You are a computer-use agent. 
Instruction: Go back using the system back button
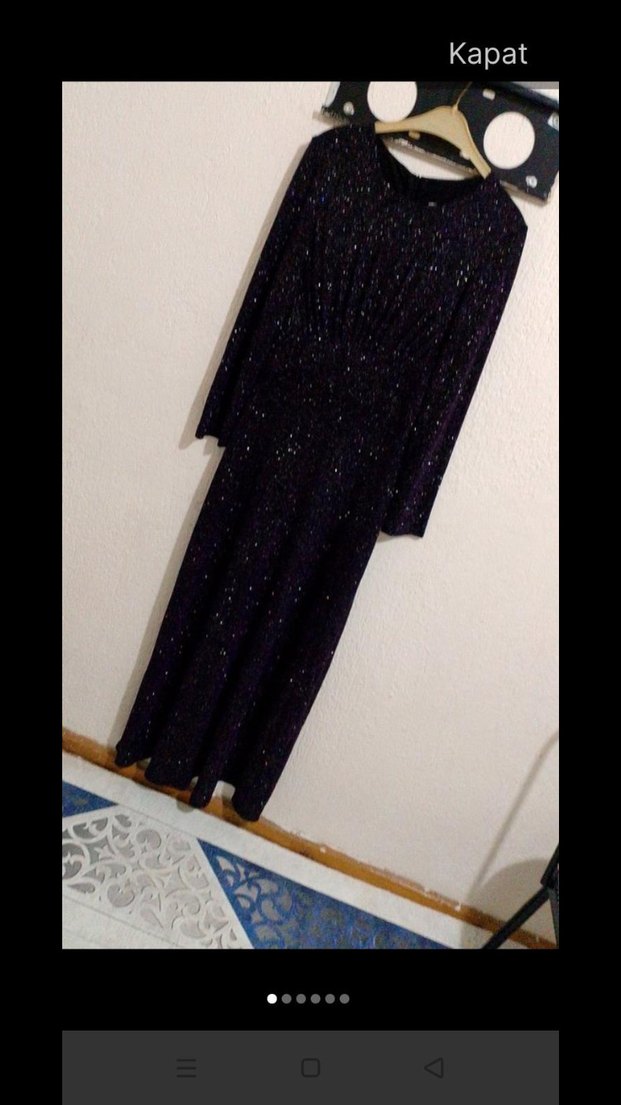pos(434,1068)
